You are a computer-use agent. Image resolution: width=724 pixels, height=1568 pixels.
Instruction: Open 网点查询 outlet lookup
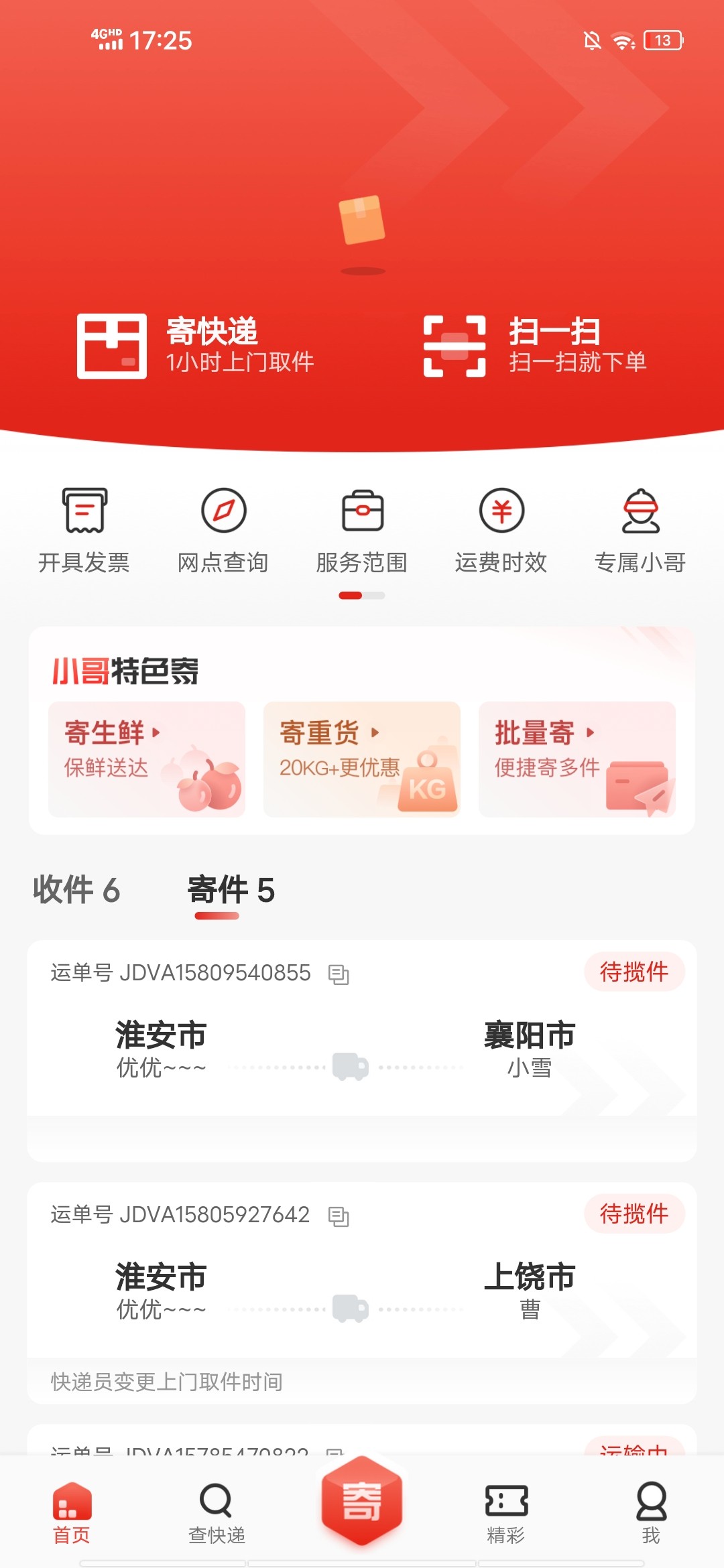(223, 529)
